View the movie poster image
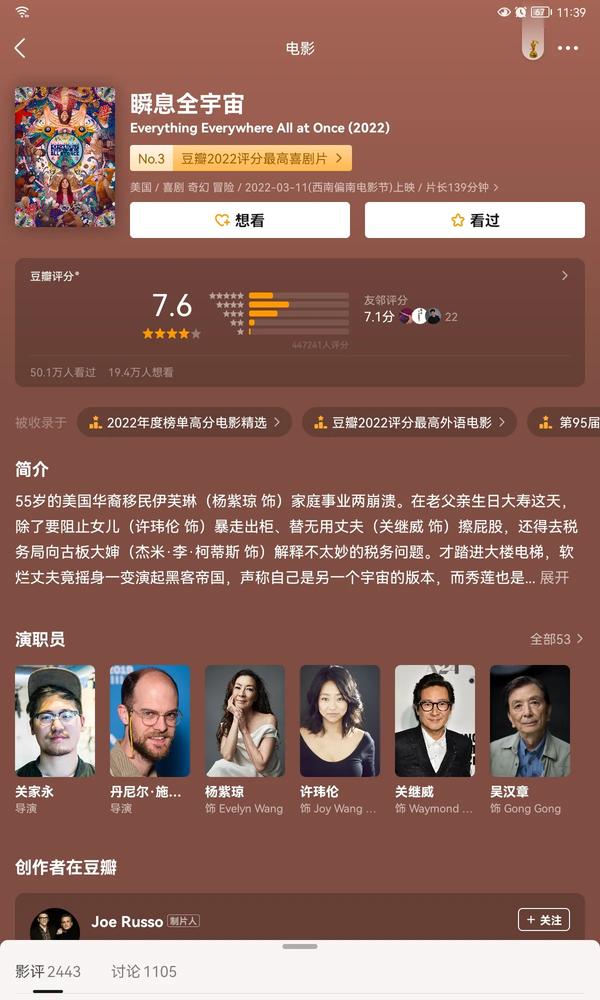600x1000 pixels. [65, 157]
